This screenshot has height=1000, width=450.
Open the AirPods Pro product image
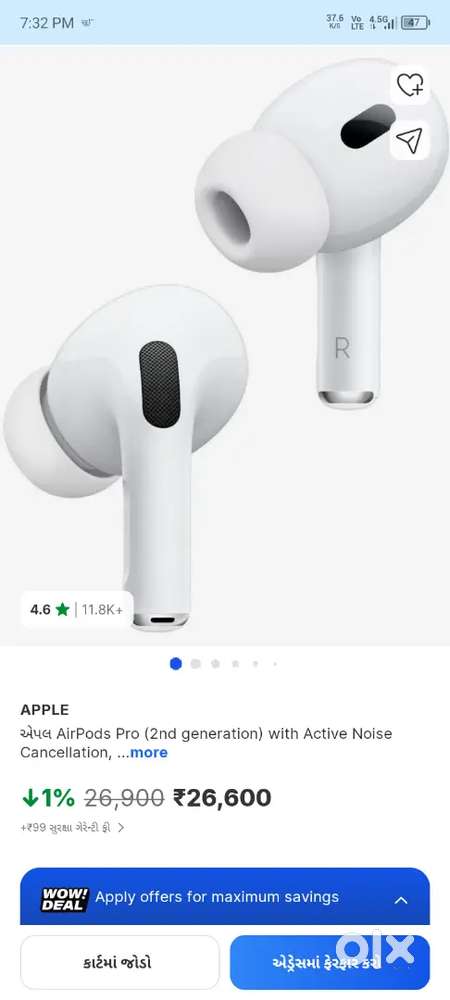225,345
